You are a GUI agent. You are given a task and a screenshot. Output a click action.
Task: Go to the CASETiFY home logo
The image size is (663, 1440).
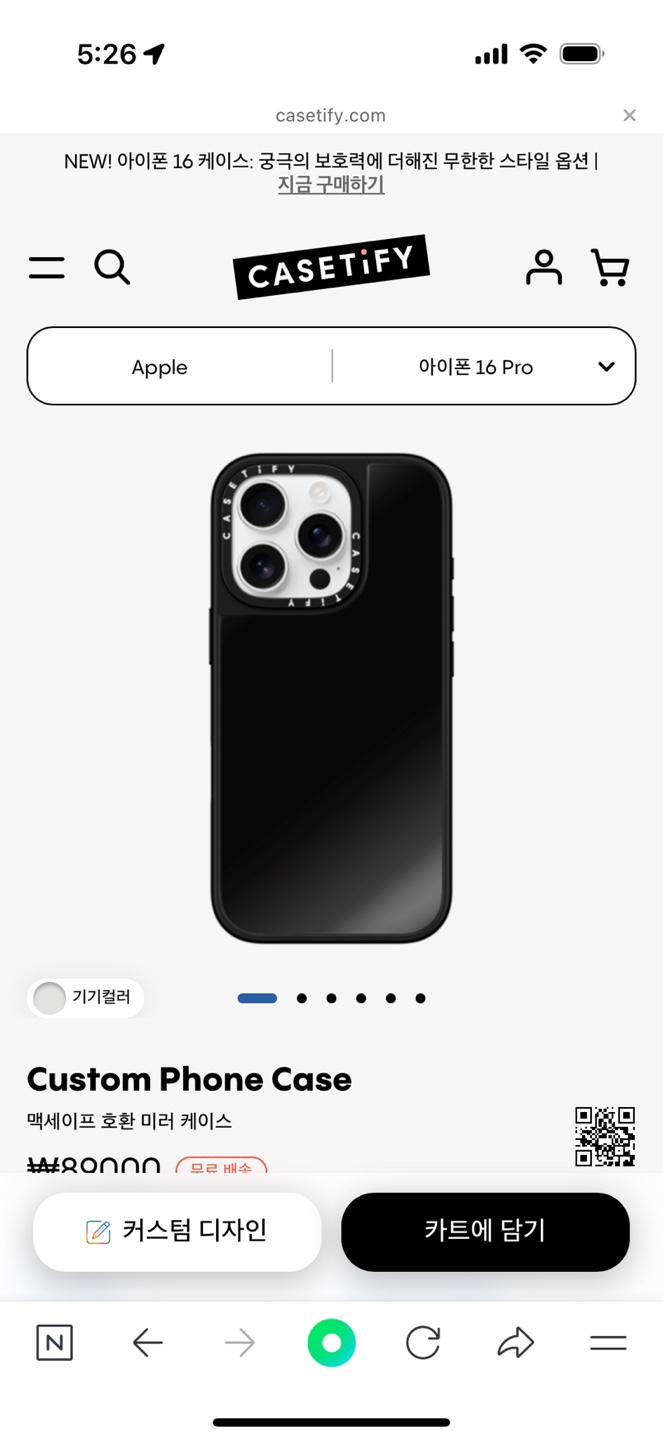331,266
